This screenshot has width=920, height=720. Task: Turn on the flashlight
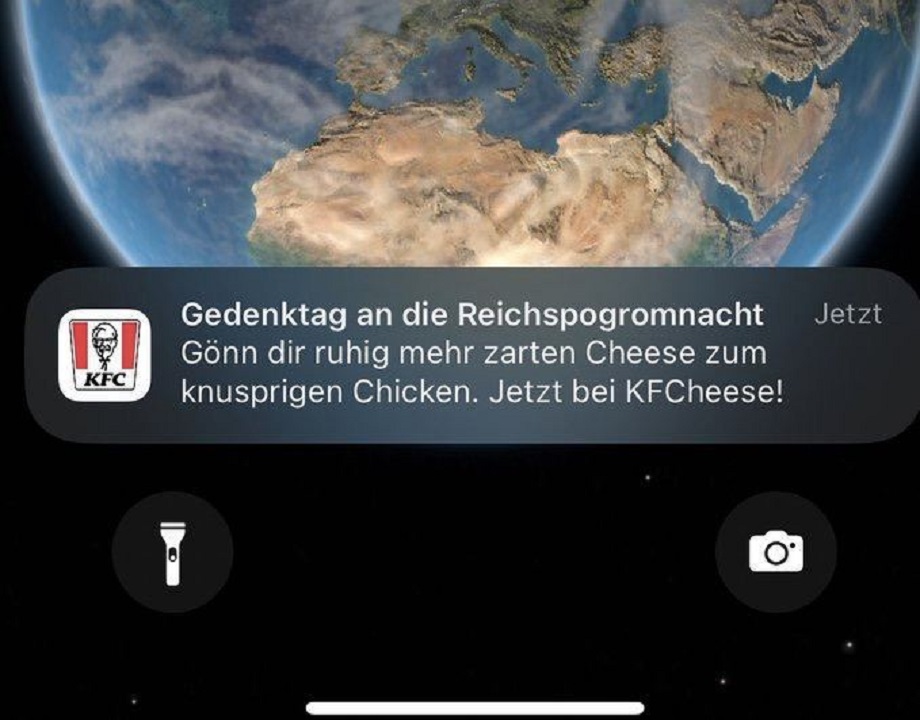pos(172,552)
